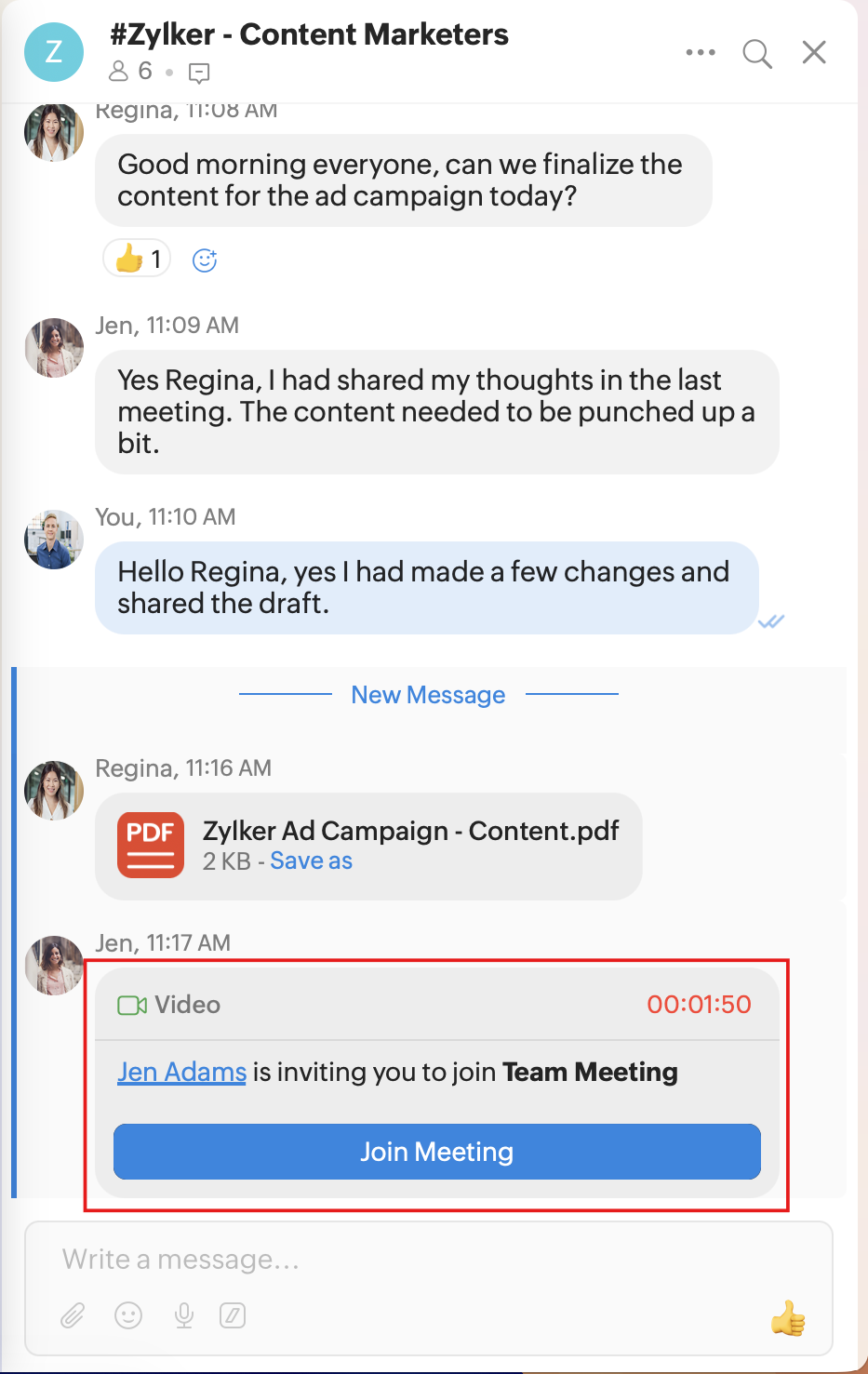Open the three-dot overflow menu
This screenshot has height=1374, width=868.
click(x=700, y=53)
